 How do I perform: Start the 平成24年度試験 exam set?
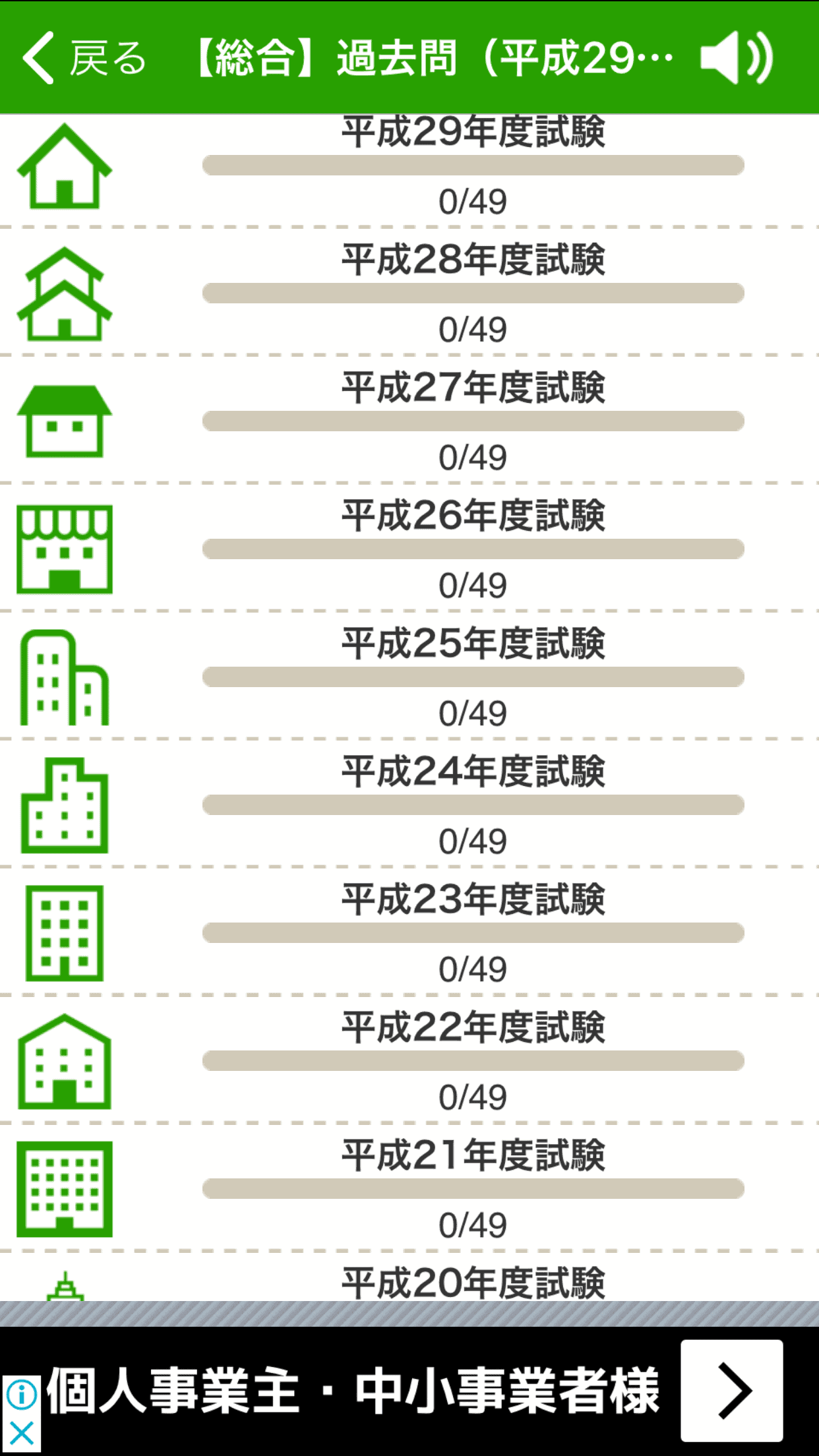[x=409, y=803]
